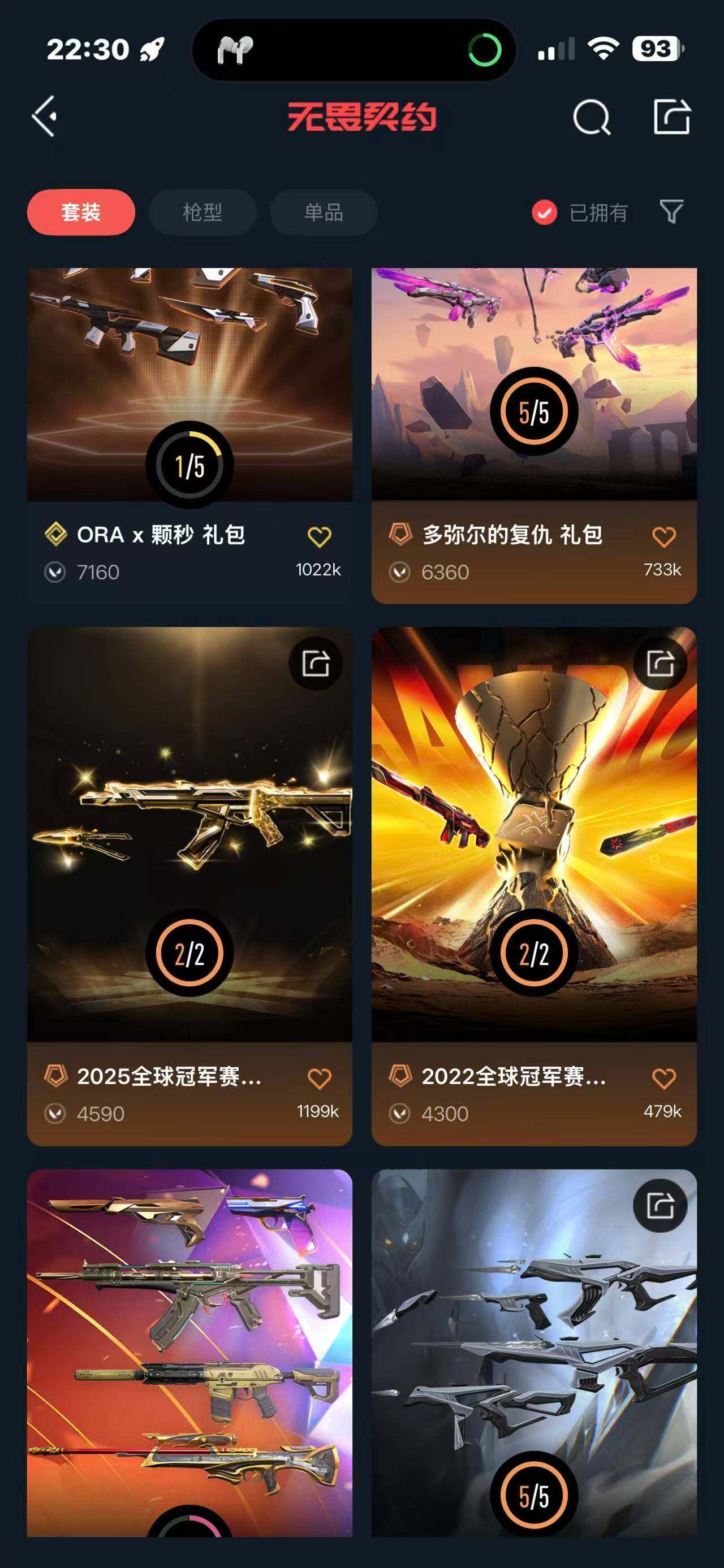Switch to the 枪型 tab

[202, 213]
